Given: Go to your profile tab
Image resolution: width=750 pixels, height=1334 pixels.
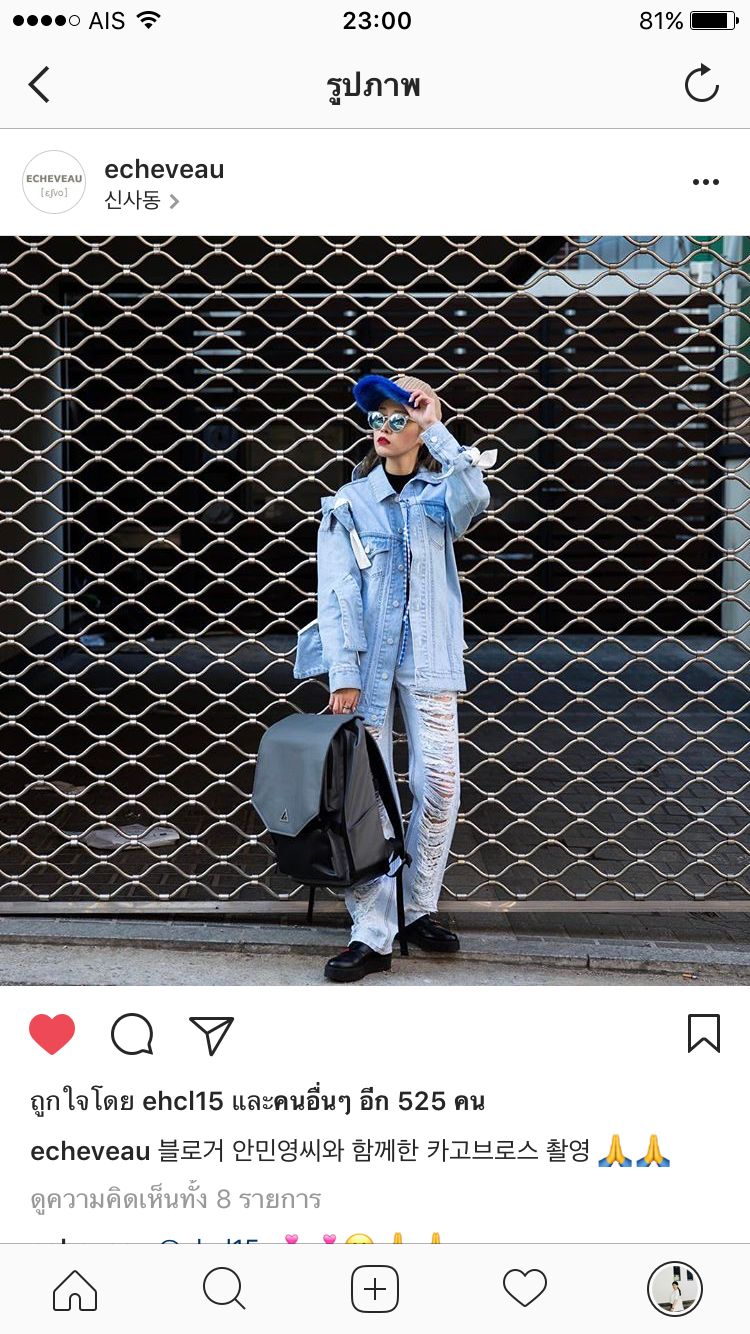Looking at the screenshot, I should click(x=675, y=1289).
